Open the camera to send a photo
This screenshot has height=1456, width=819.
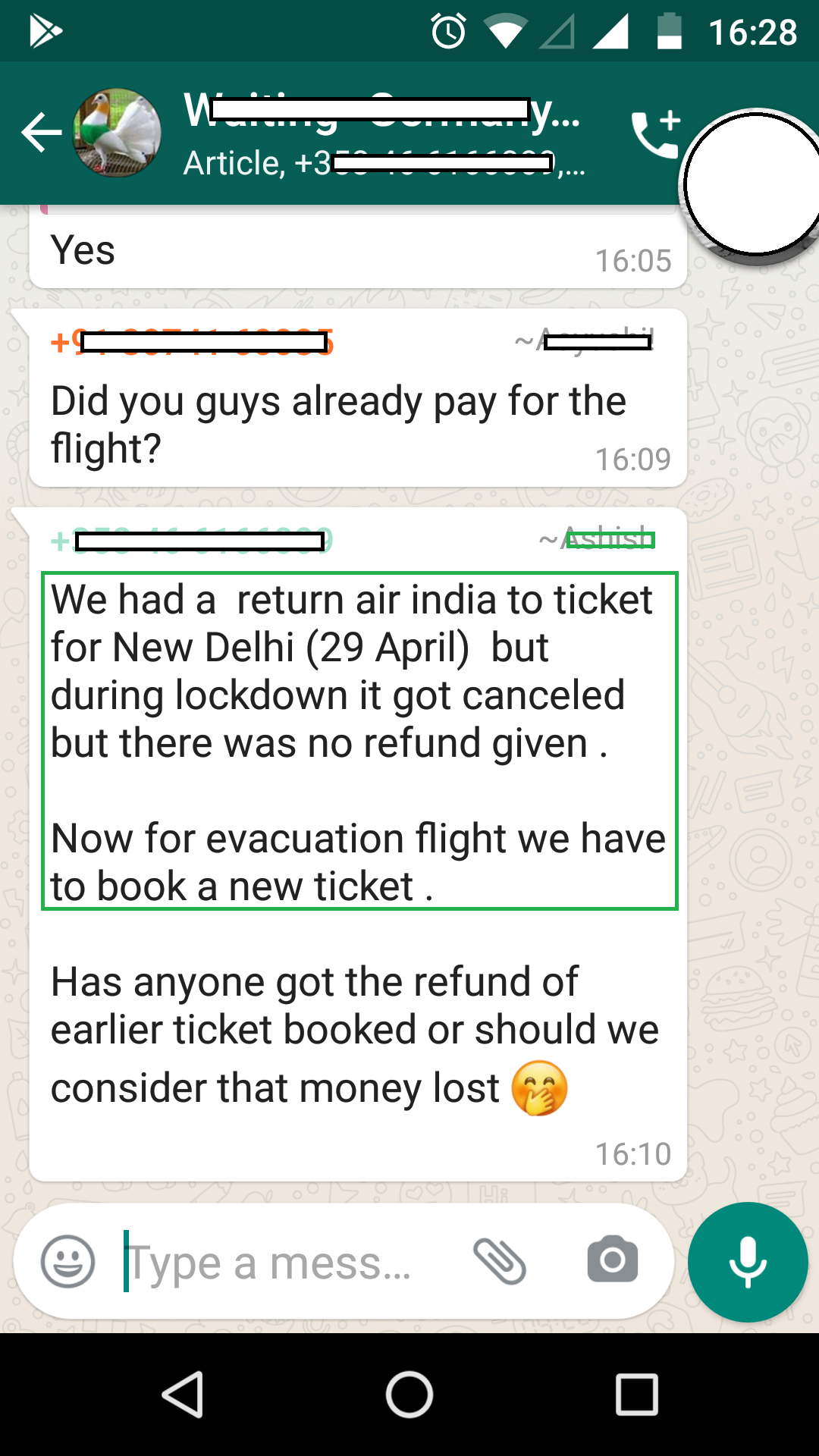[x=613, y=1259]
